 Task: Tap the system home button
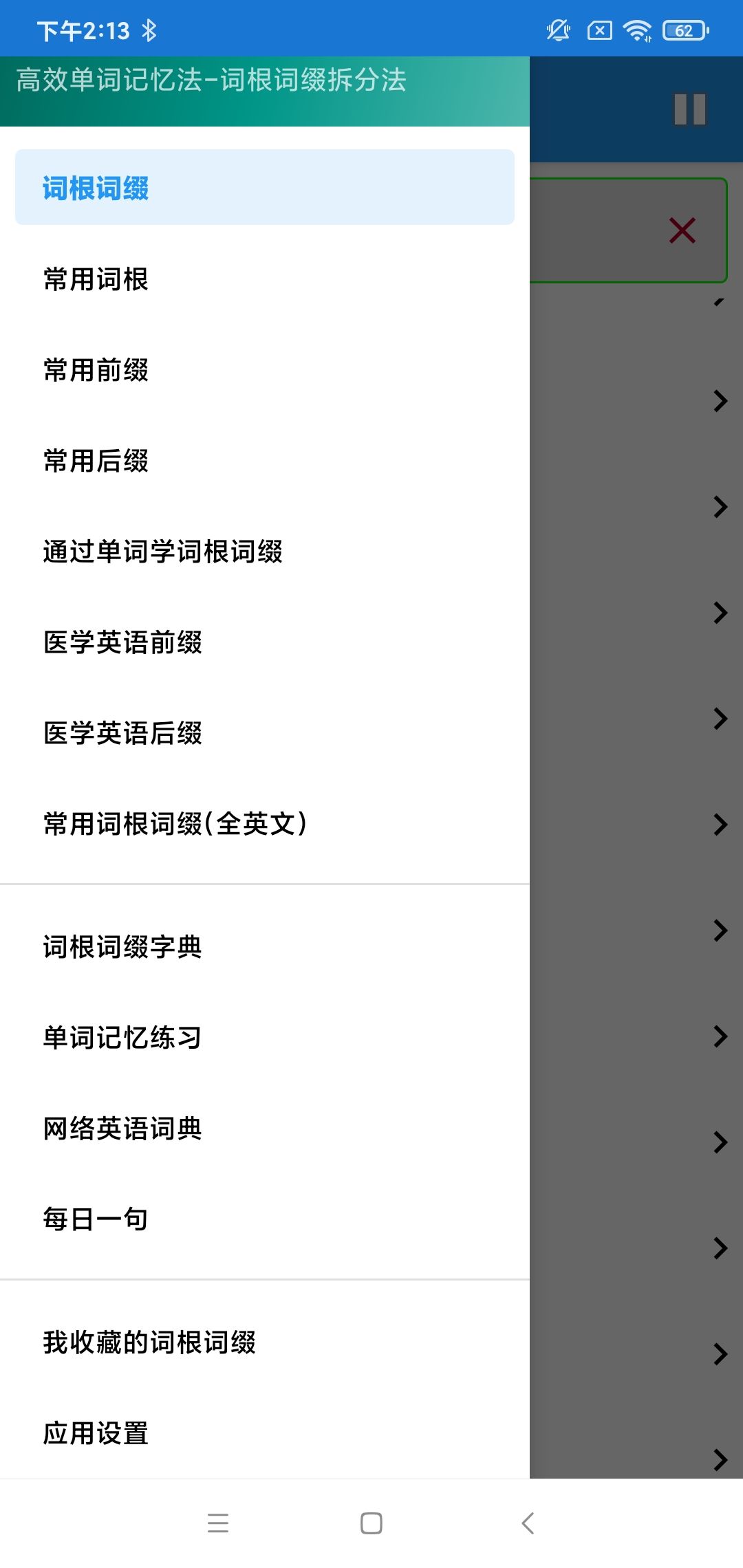pos(371,1523)
